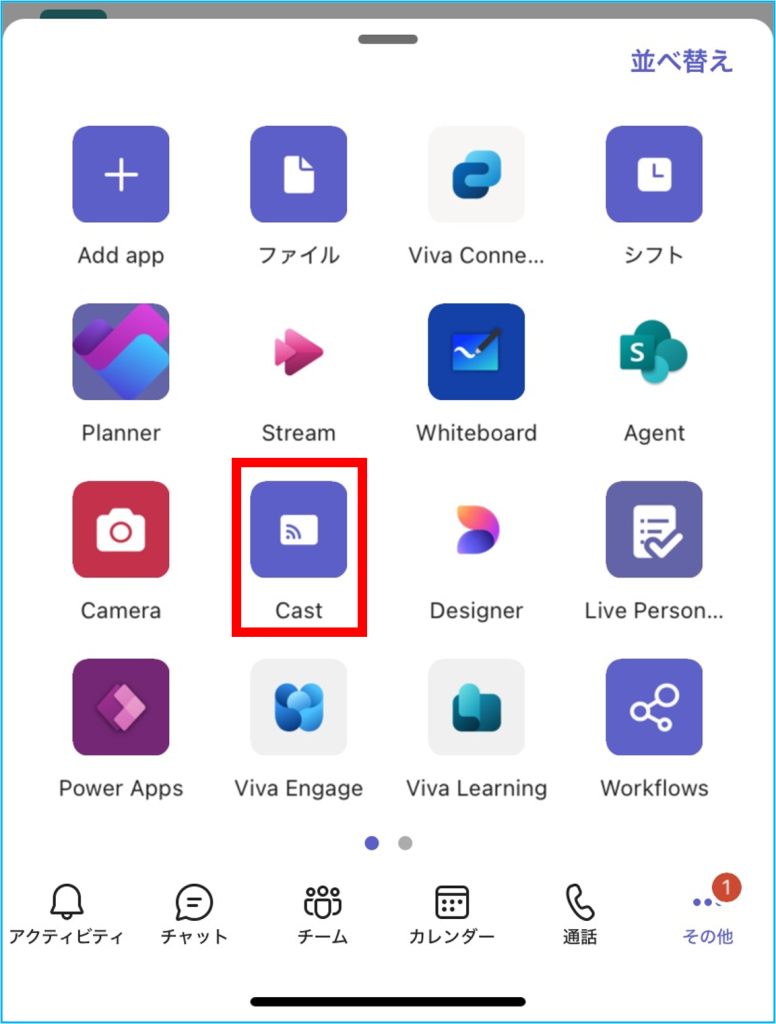
Task: Switch to the チャット tab
Action: click(194, 914)
